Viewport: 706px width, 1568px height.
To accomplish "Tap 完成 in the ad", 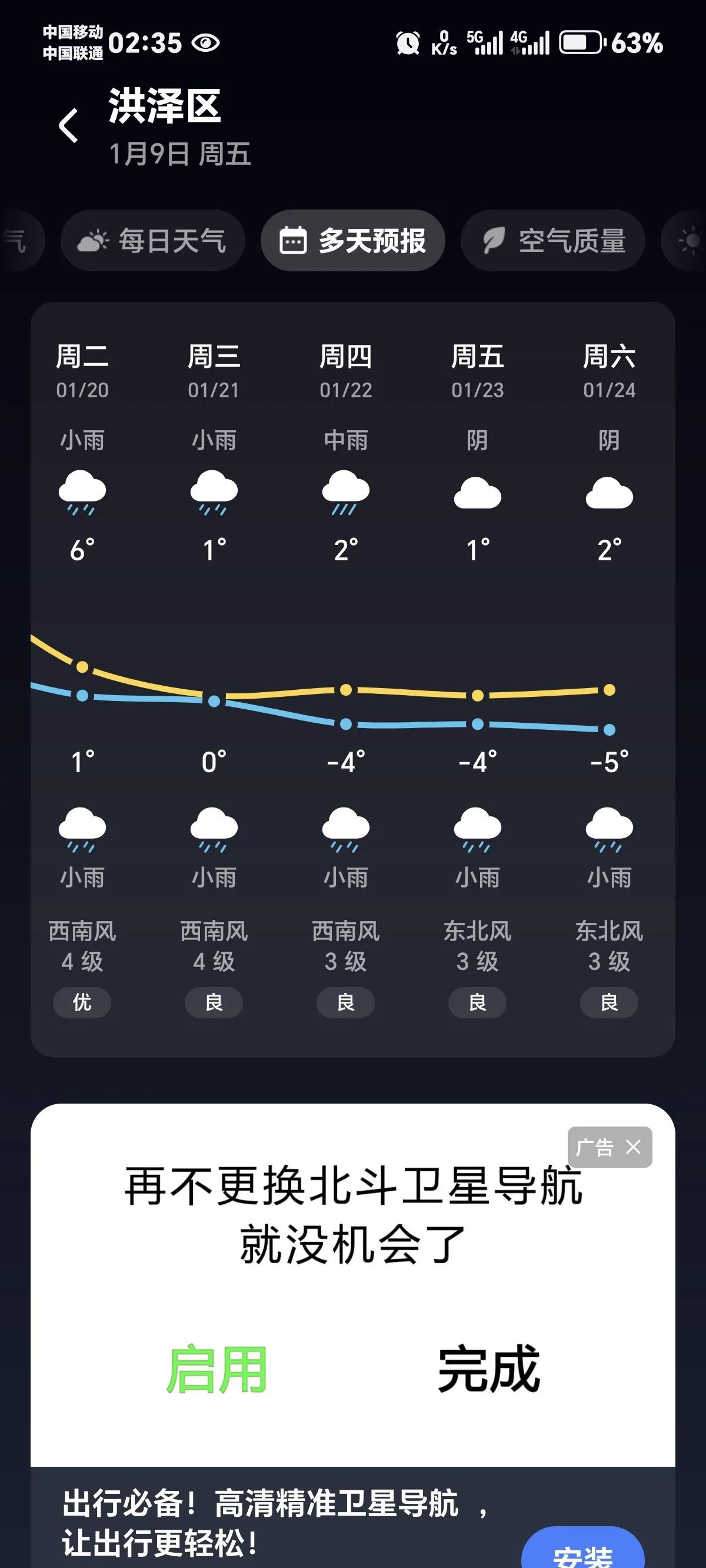I will 489,1370.
